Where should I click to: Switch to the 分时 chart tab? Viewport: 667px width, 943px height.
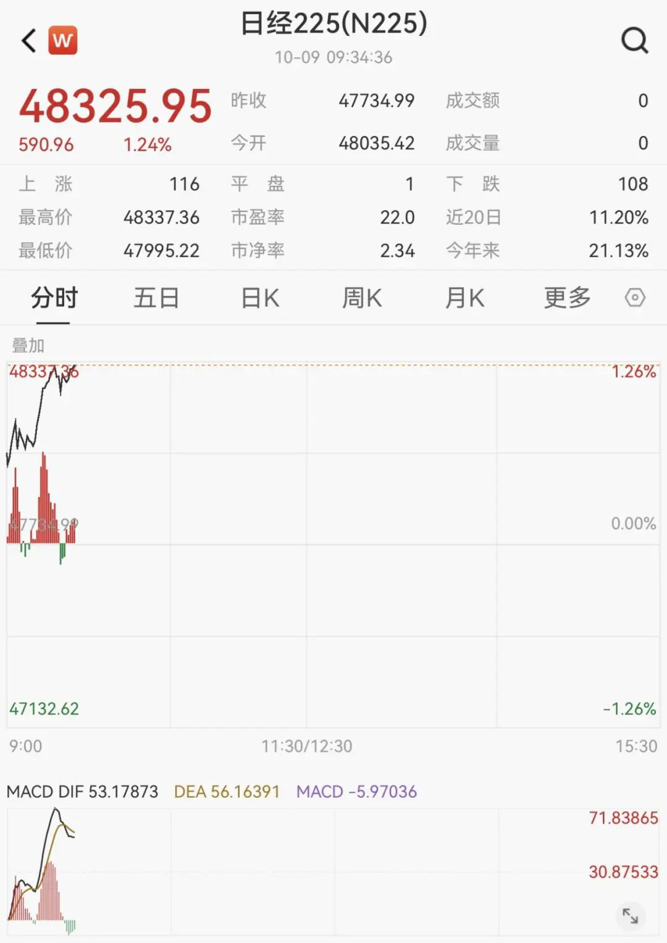pos(54,297)
